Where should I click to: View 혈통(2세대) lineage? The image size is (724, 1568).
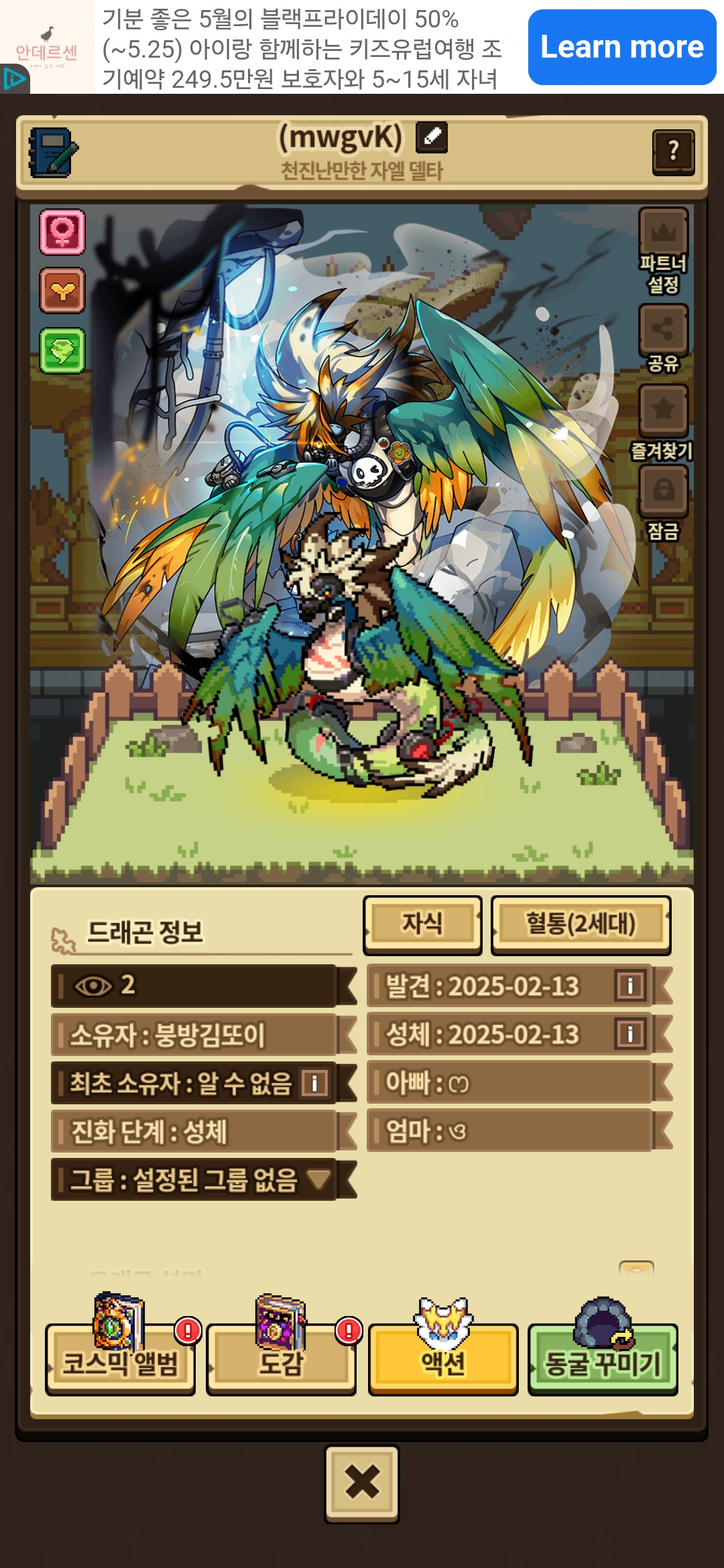pos(581,924)
